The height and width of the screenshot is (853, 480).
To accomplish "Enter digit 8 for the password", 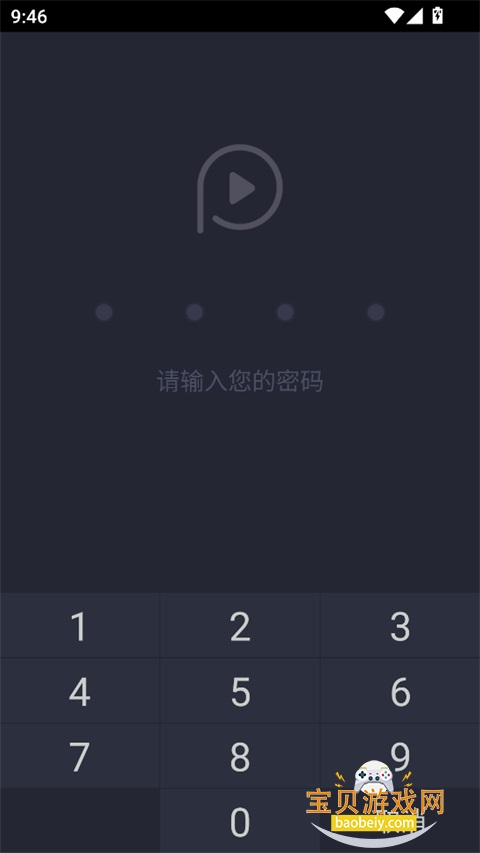I will 240,756.
